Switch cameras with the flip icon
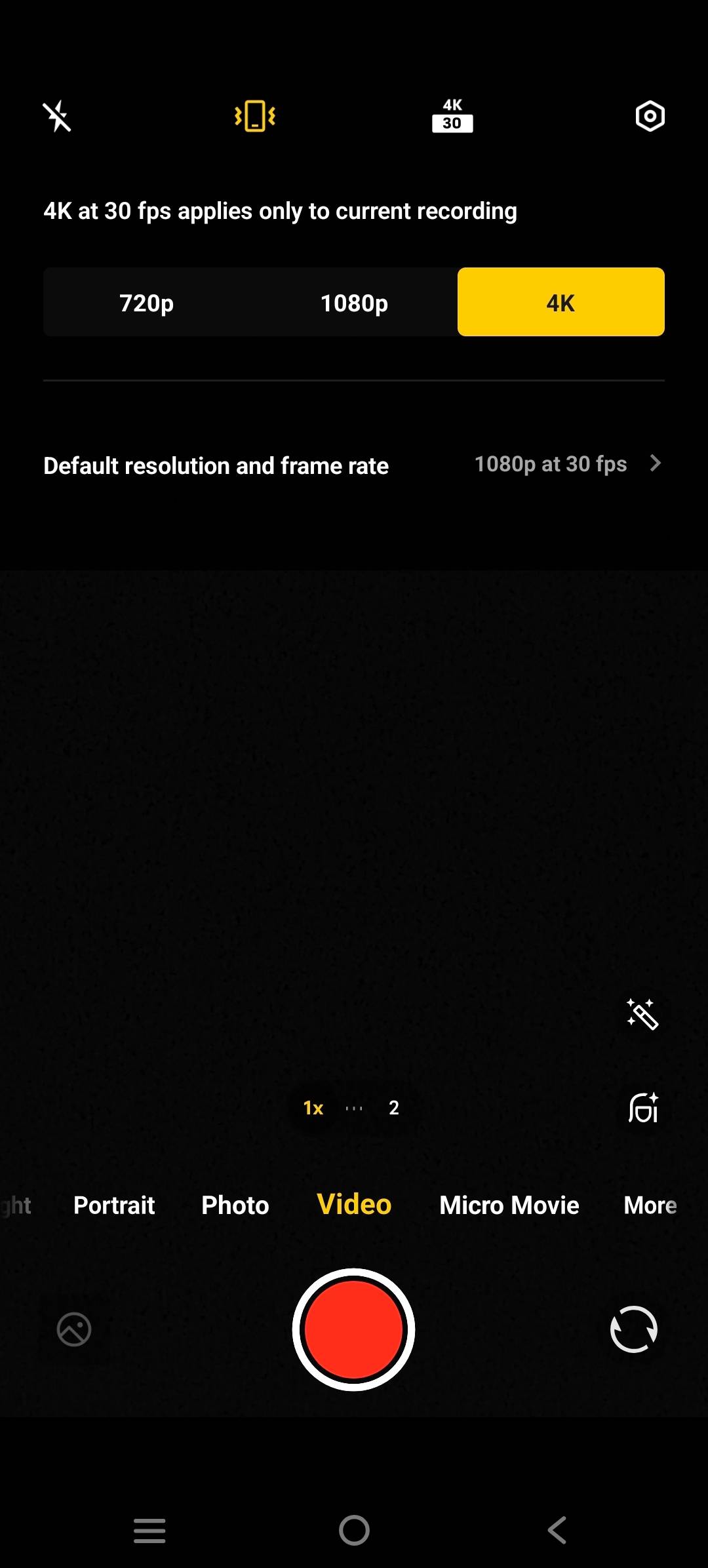This screenshot has width=708, height=1568. pos(634,1329)
